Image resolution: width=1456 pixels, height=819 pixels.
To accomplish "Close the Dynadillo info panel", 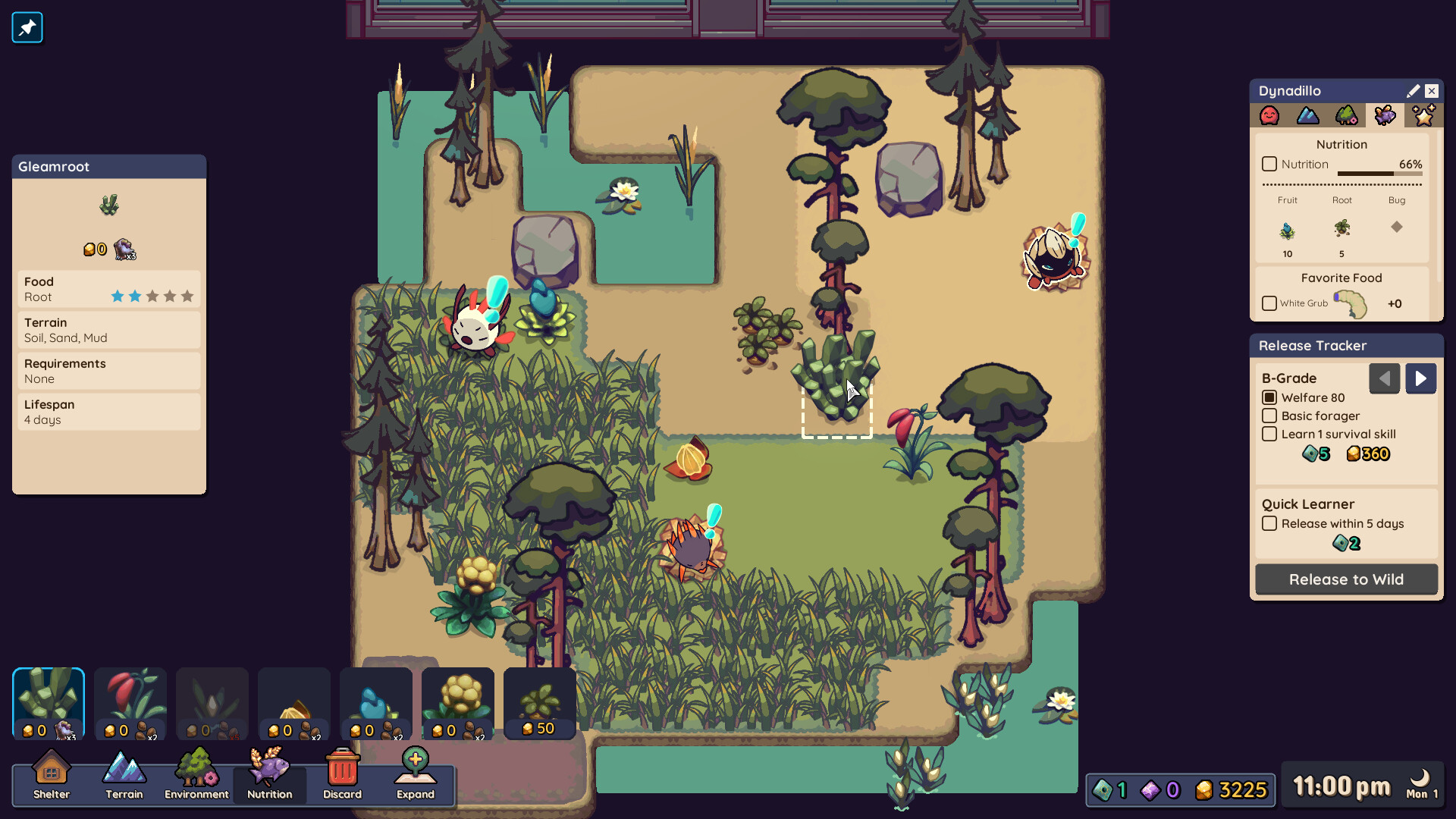I will click(x=1431, y=91).
